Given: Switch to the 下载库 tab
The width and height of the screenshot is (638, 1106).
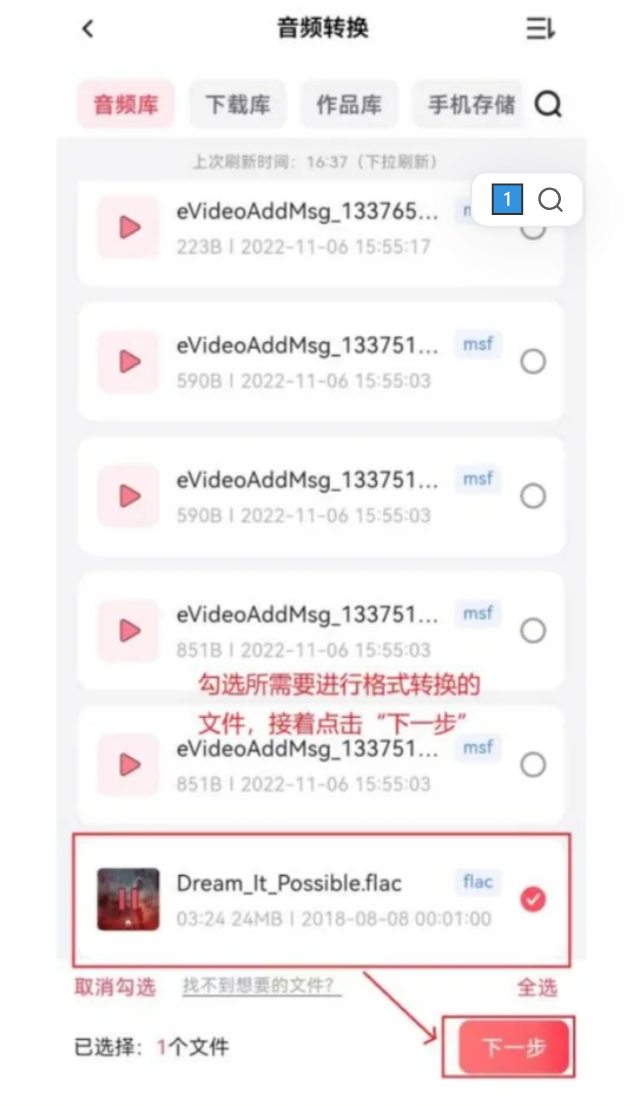Looking at the screenshot, I should coord(238,104).
